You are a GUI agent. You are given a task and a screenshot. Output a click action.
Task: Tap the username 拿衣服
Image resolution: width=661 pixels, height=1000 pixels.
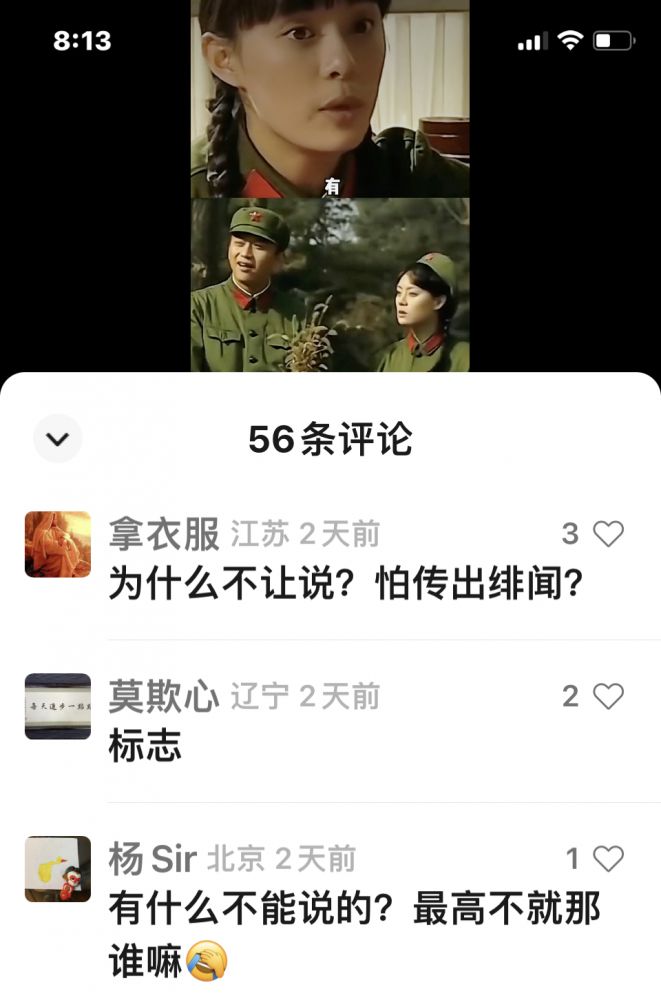163,535
